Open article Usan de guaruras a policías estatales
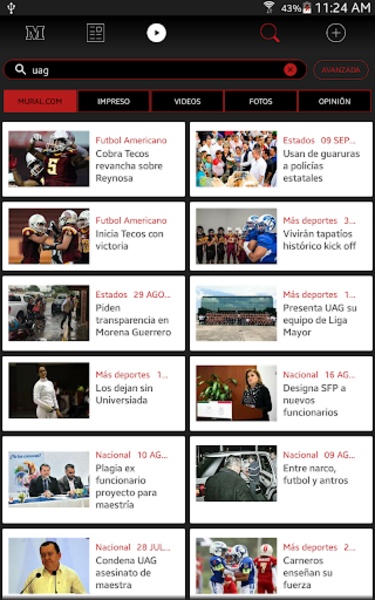 pyautogui.click(x=281, y=159)
